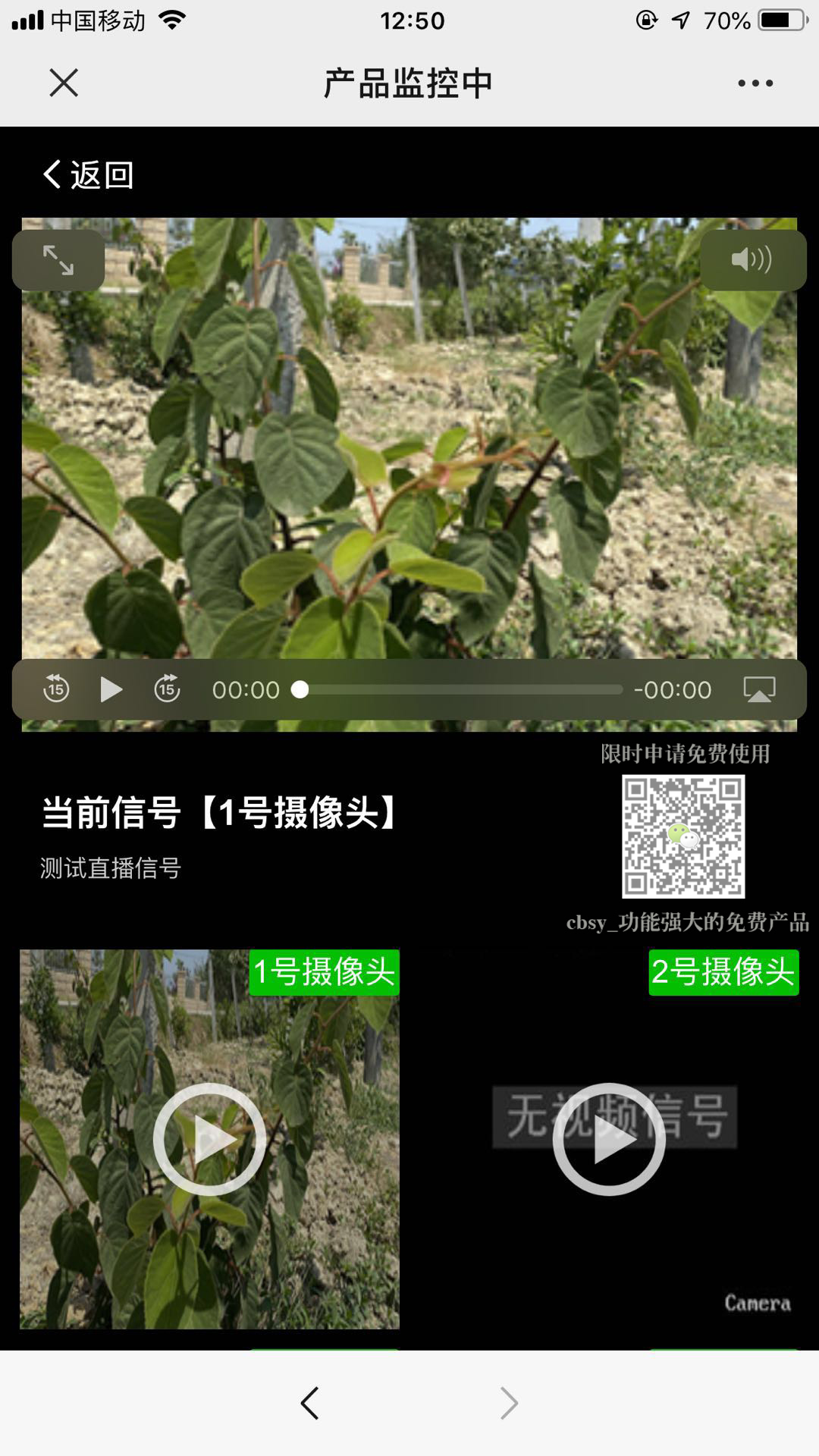819x1456 pixels.
Task: Tap the 返回 back link
Action: (x=89, y=175)
